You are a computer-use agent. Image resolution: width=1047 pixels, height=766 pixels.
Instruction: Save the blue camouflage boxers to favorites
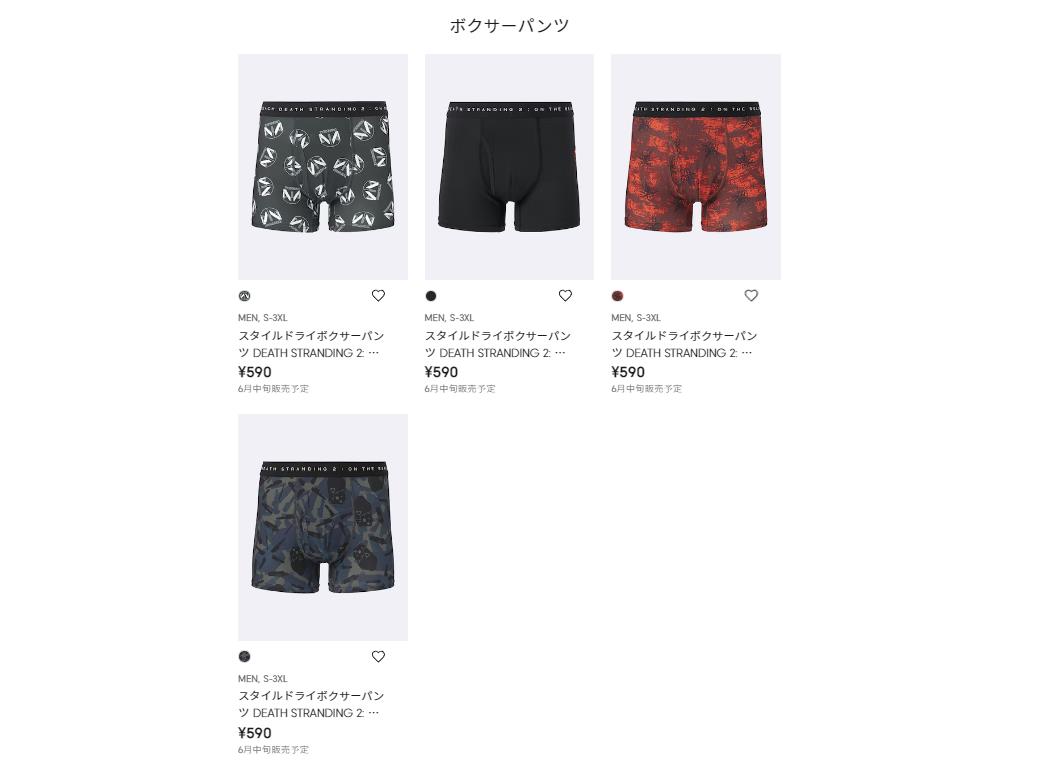pyautogui.click(x=378, y=657)
